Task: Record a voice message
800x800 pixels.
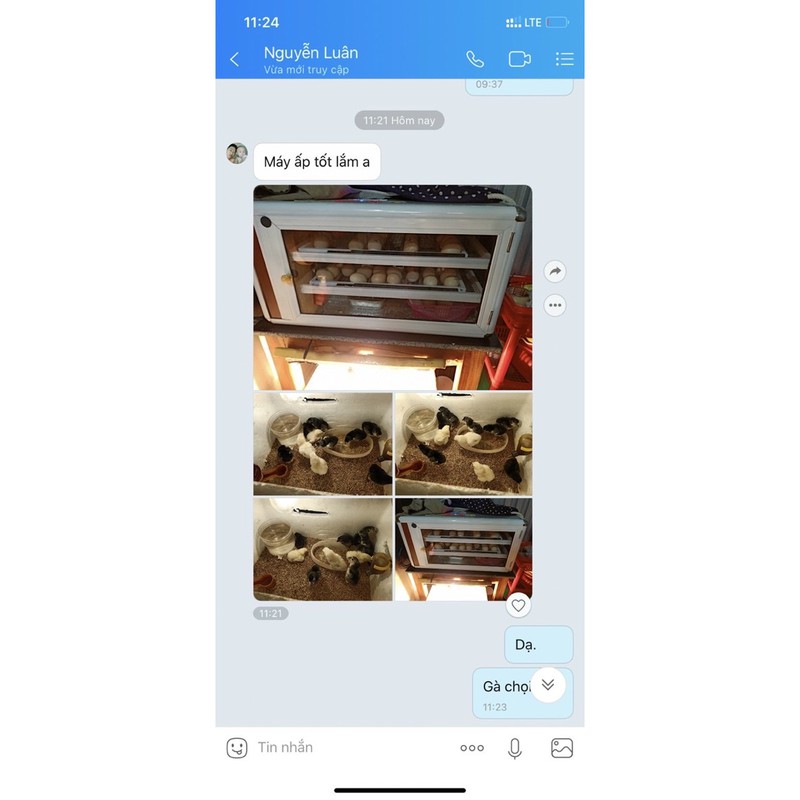Action: (515, 748)
